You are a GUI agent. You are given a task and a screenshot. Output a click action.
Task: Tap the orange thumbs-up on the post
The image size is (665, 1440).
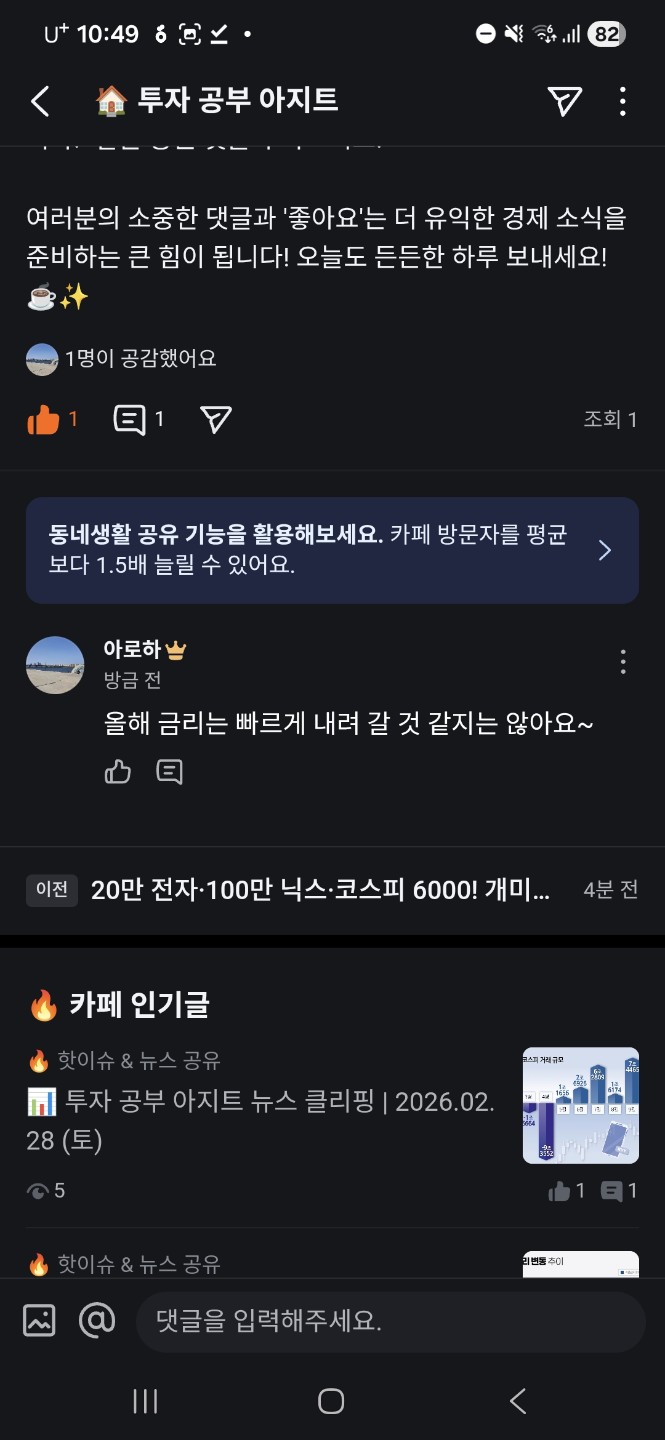point(44,420)
